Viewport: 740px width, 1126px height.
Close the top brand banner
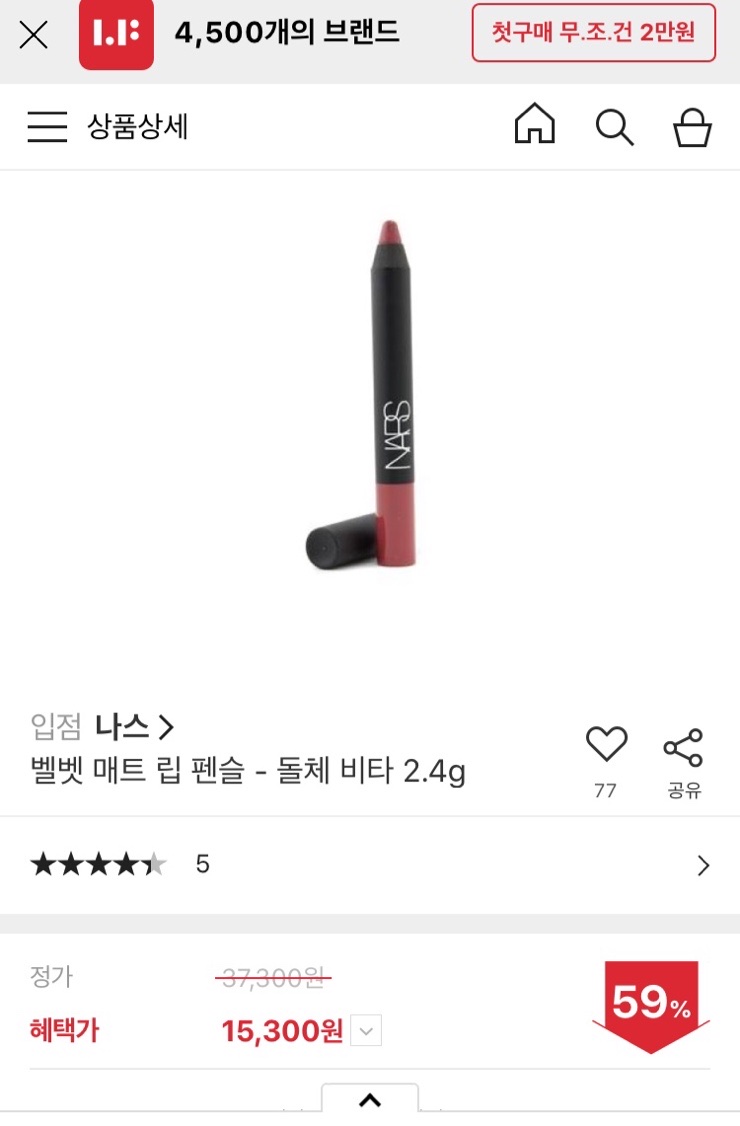tap(34, 35)
